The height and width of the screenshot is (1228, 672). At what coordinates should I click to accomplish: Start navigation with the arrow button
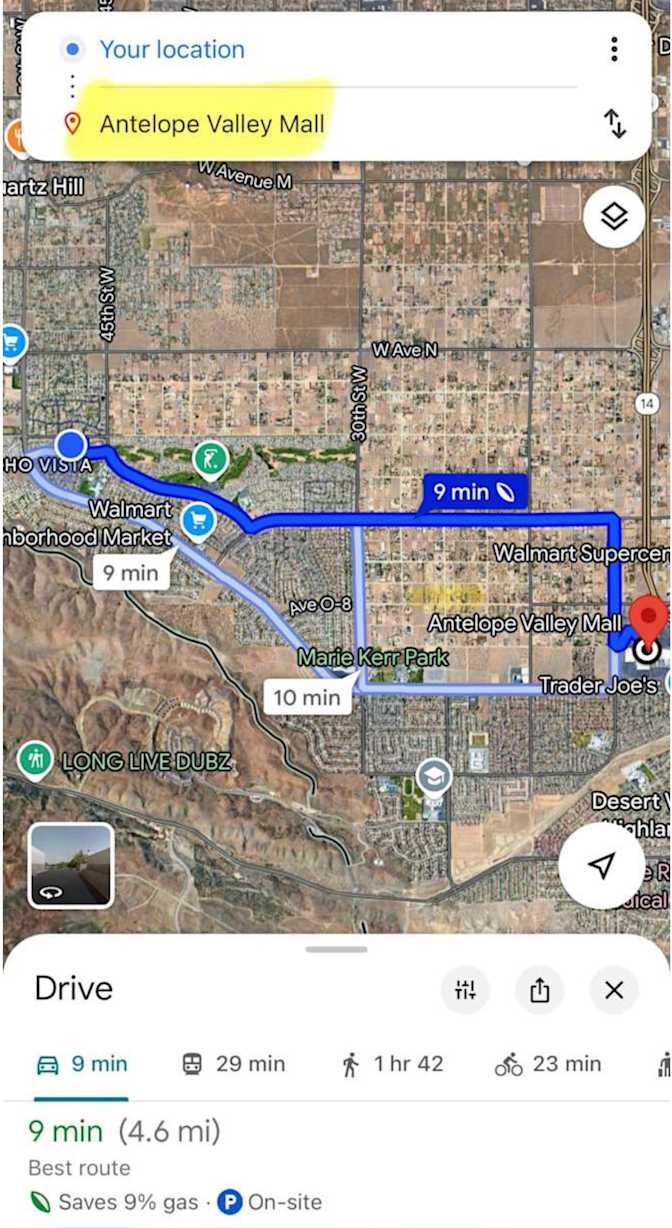(x=602, y=866)
